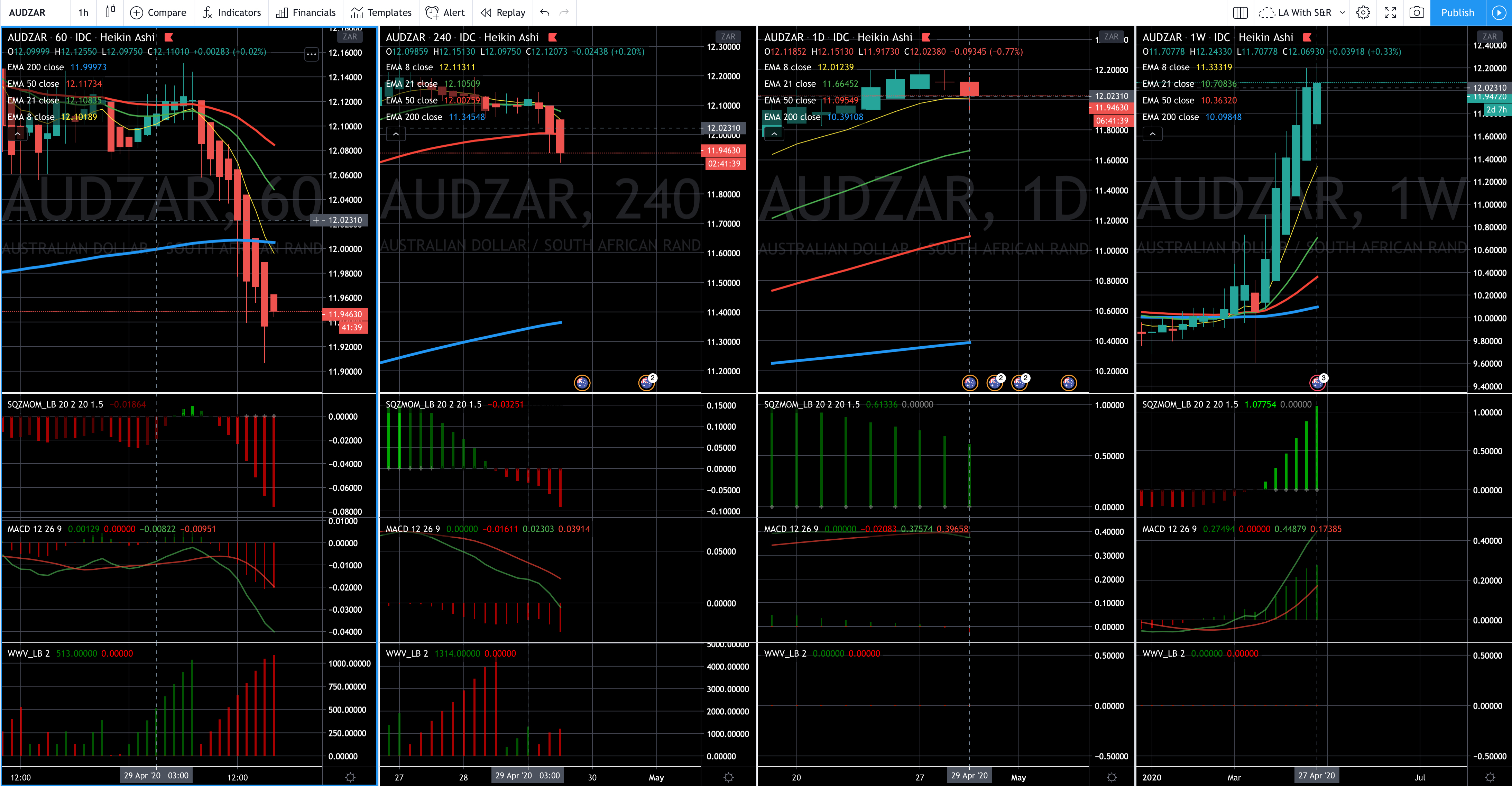Collapse the indicator legend on 1W chart

coord(1153,135)
